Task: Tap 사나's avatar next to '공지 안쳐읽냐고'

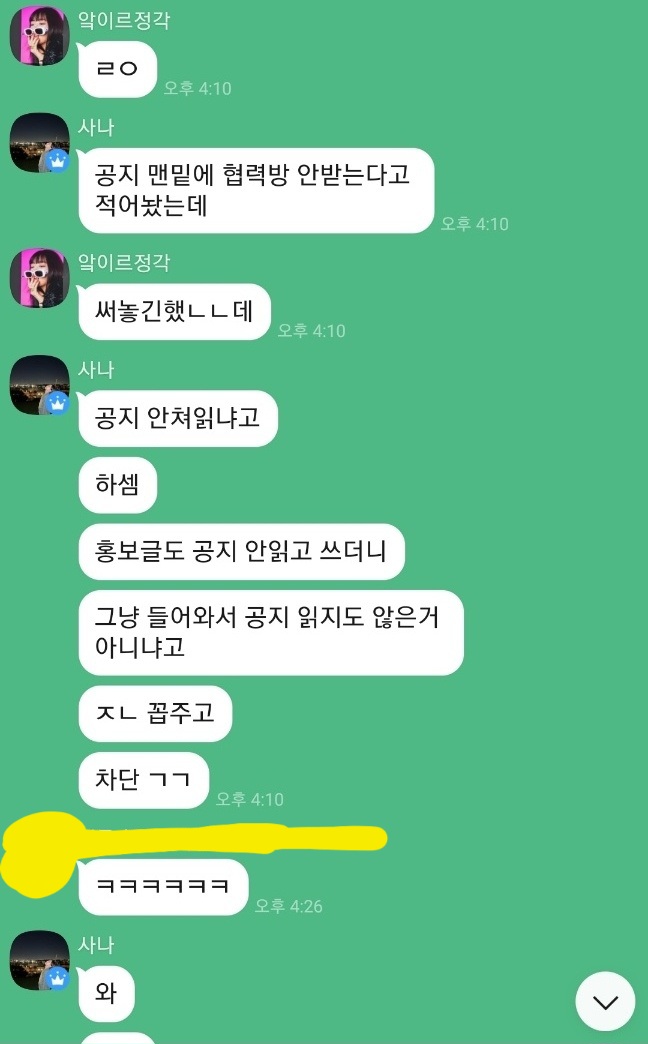Action: (39, 384)
